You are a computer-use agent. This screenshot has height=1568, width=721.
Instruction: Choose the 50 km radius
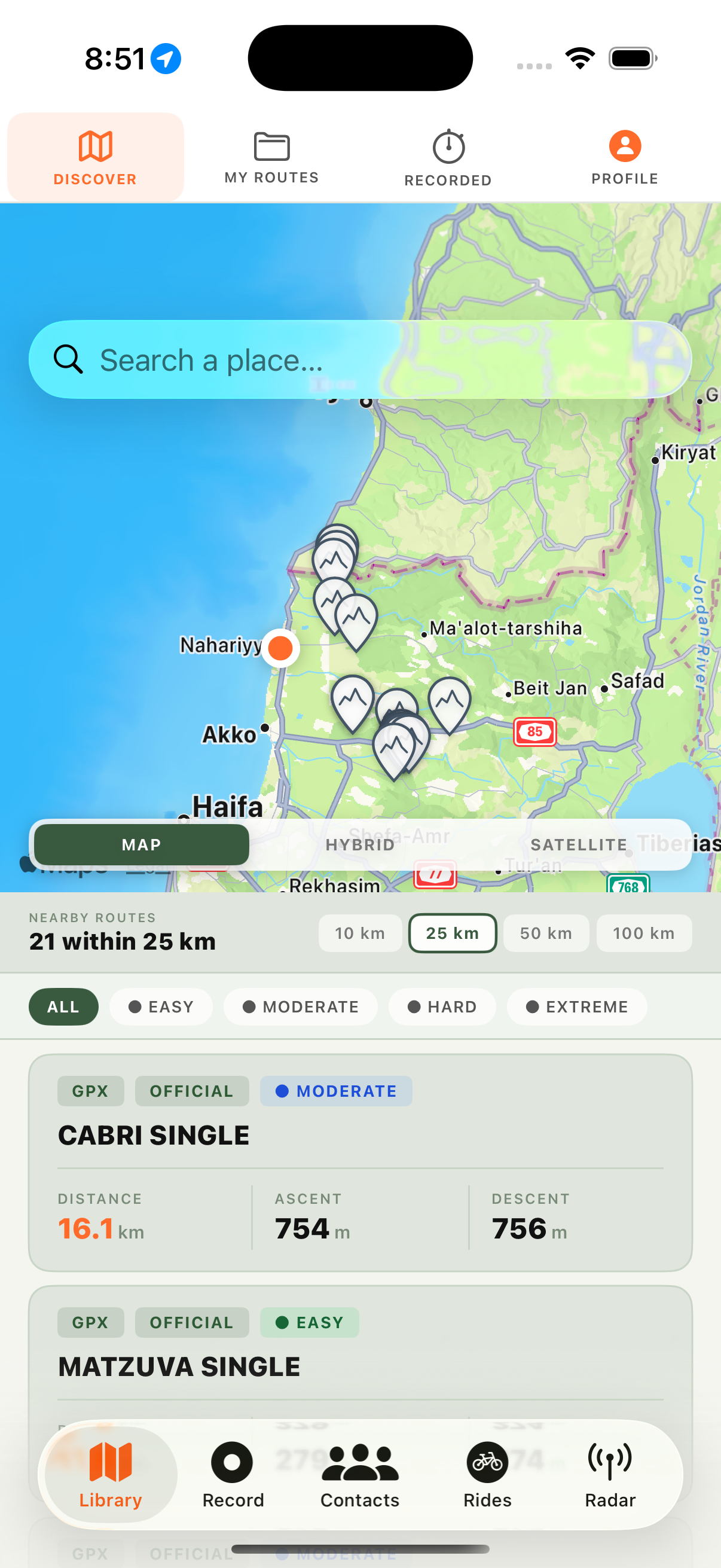546,933
